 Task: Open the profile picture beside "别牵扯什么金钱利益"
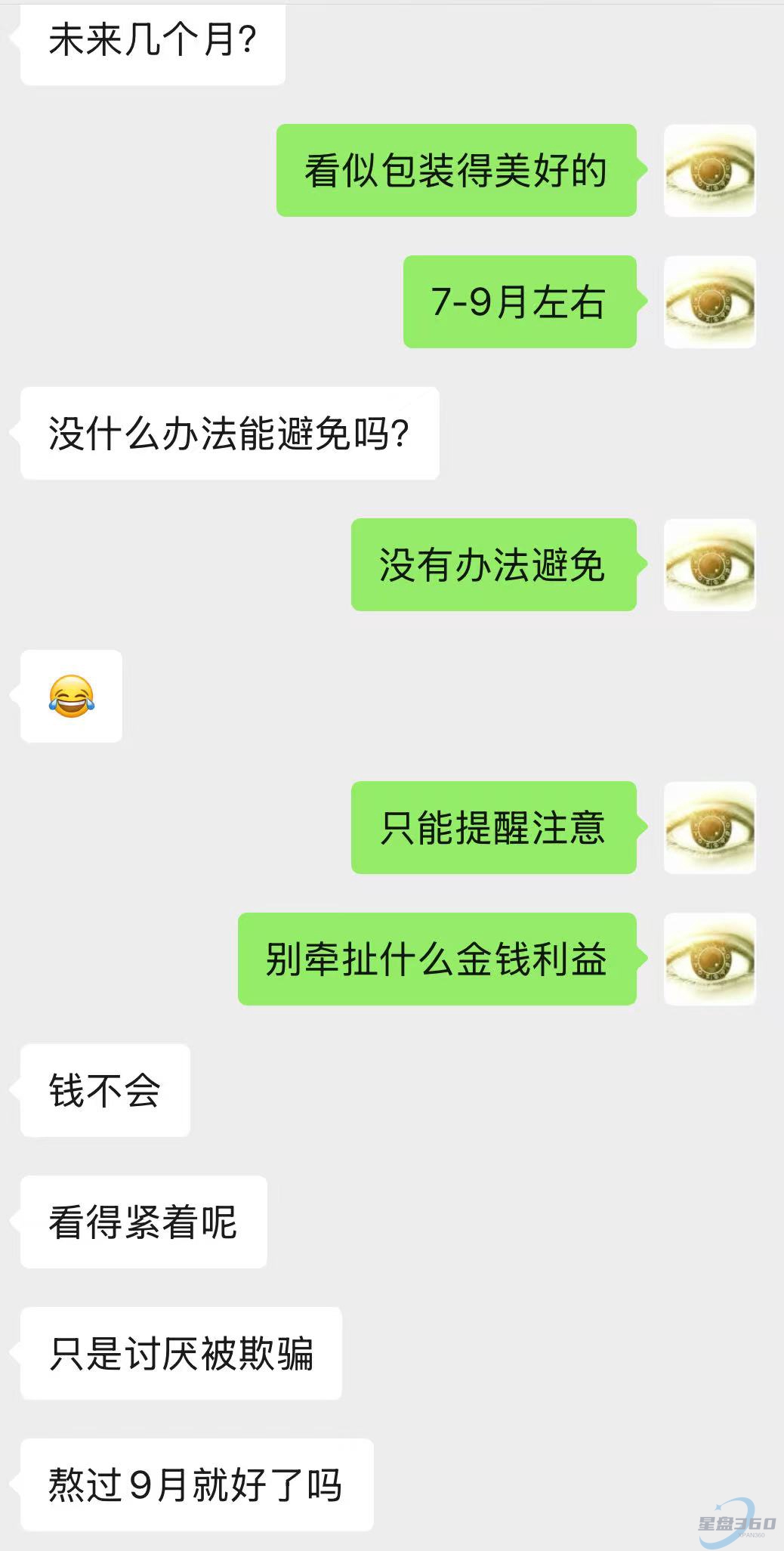coord(709,959)
